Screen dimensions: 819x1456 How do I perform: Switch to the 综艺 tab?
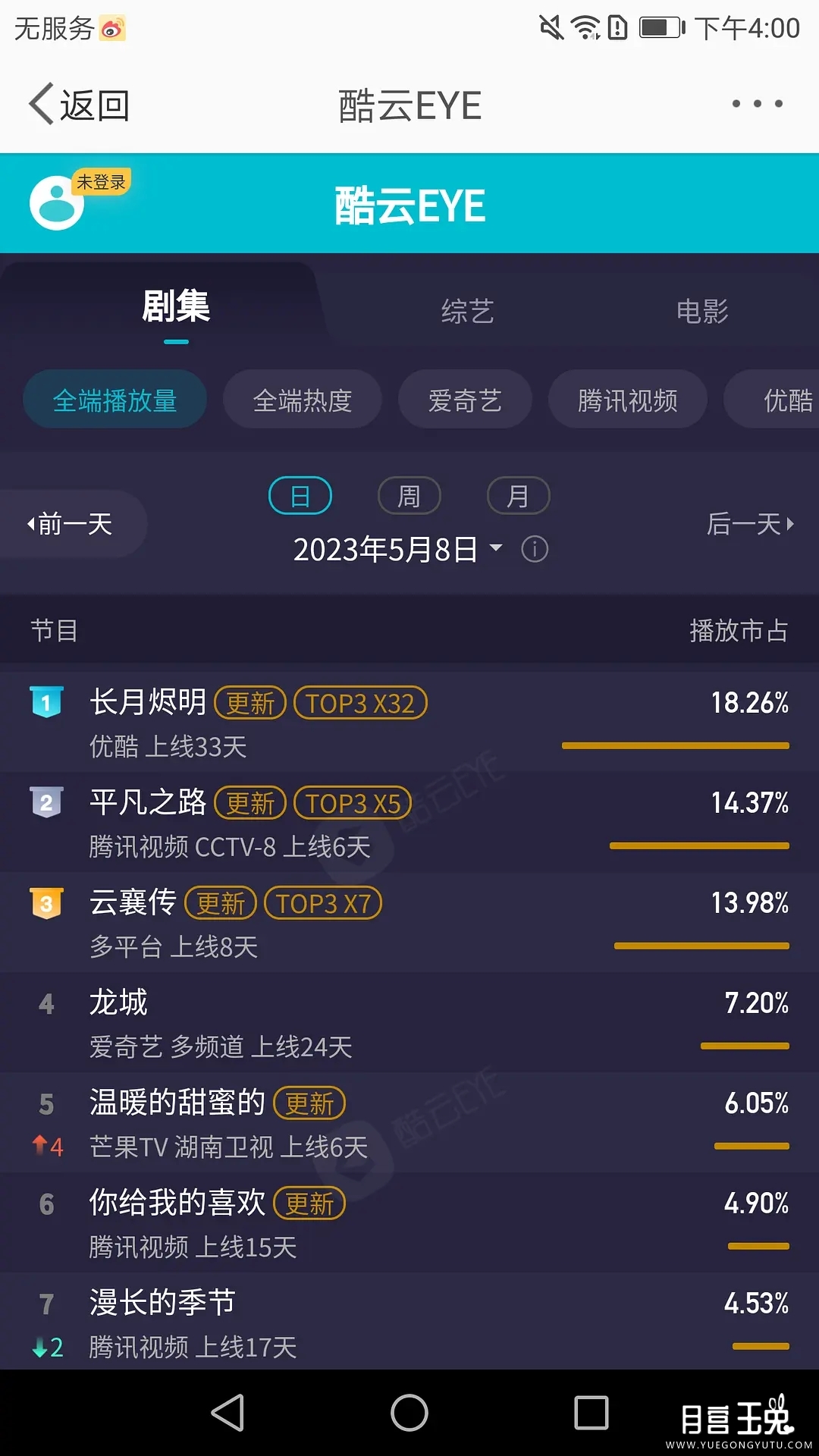click(467, 311)
